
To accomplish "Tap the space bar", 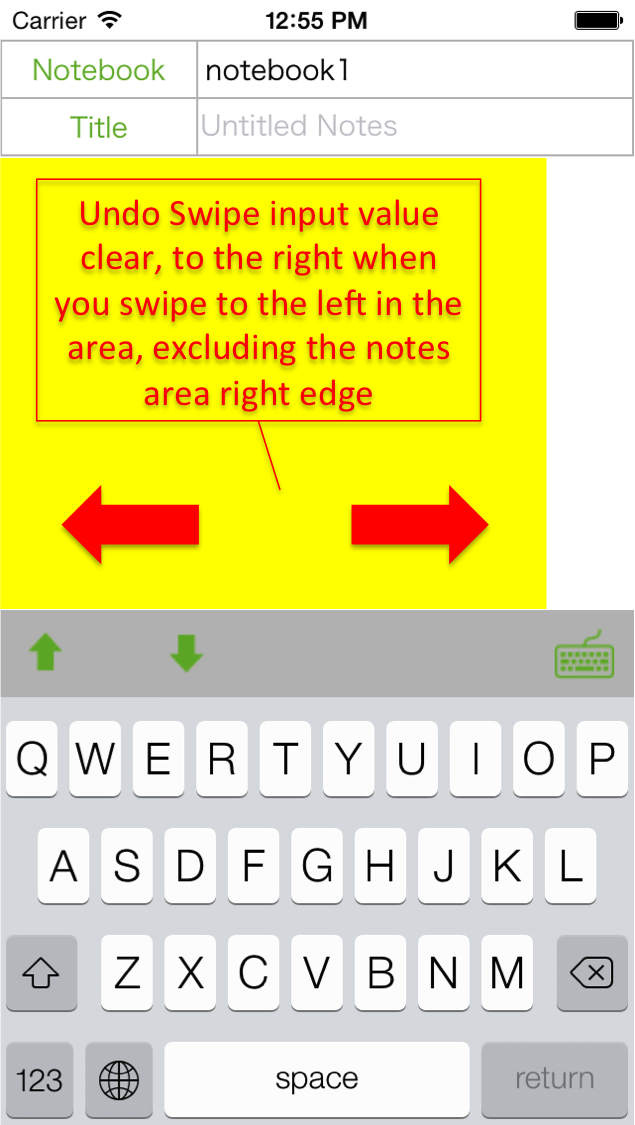I will coord(316,1078).
